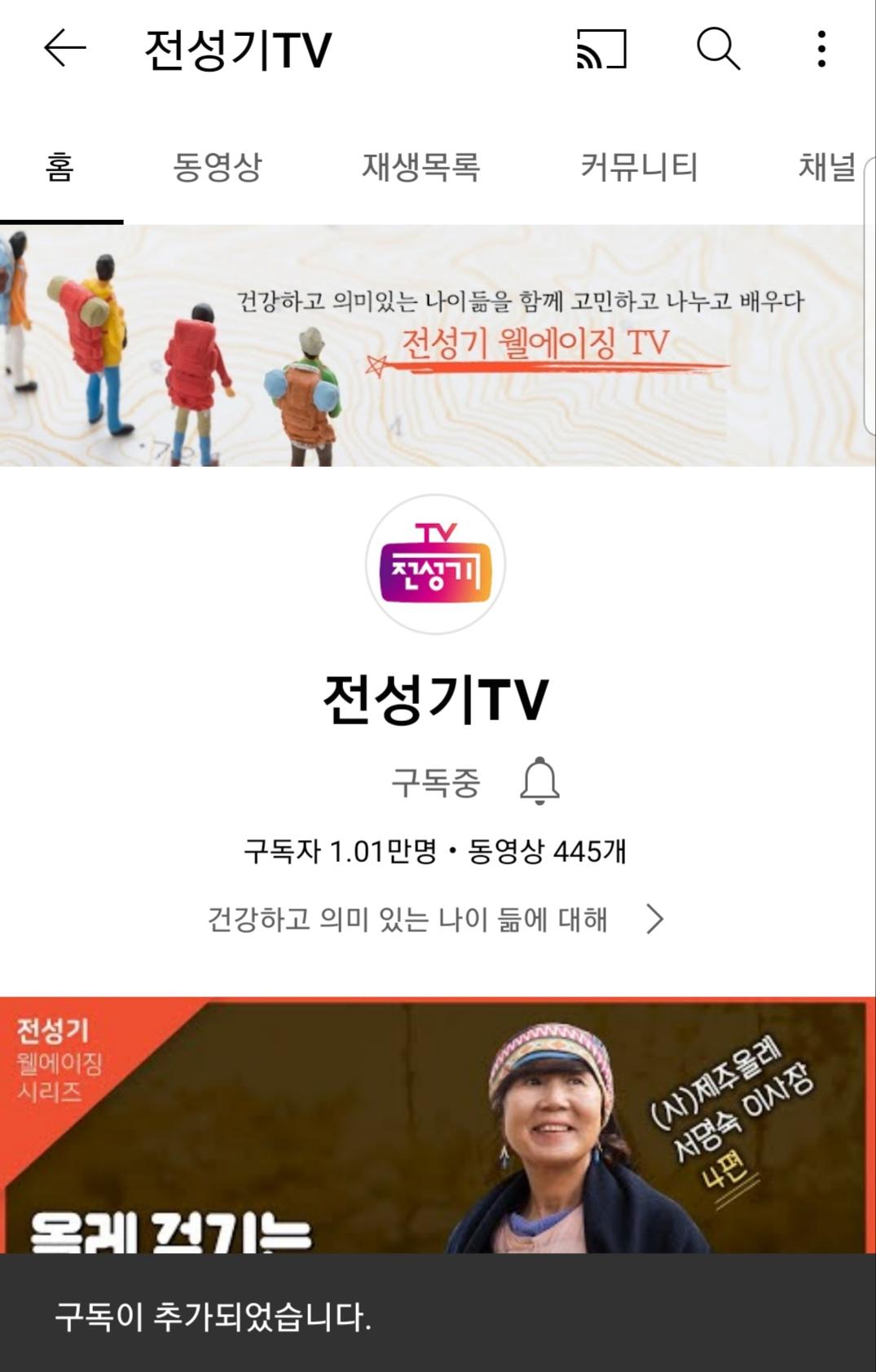The image size is (876, 1372).
Task: Play the featured 서명숙 이사장 4편 video
Action: (438, 1124)
